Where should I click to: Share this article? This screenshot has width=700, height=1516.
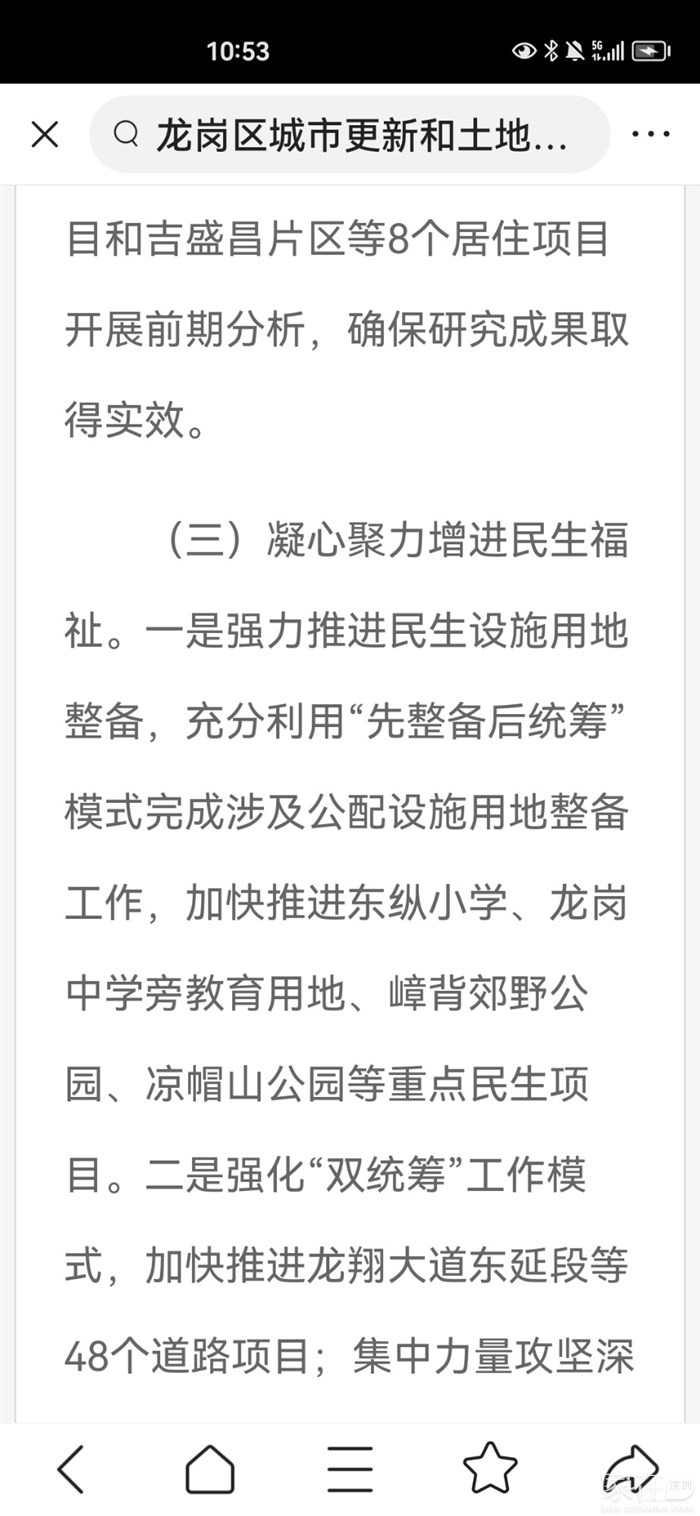click(632, 1469)
